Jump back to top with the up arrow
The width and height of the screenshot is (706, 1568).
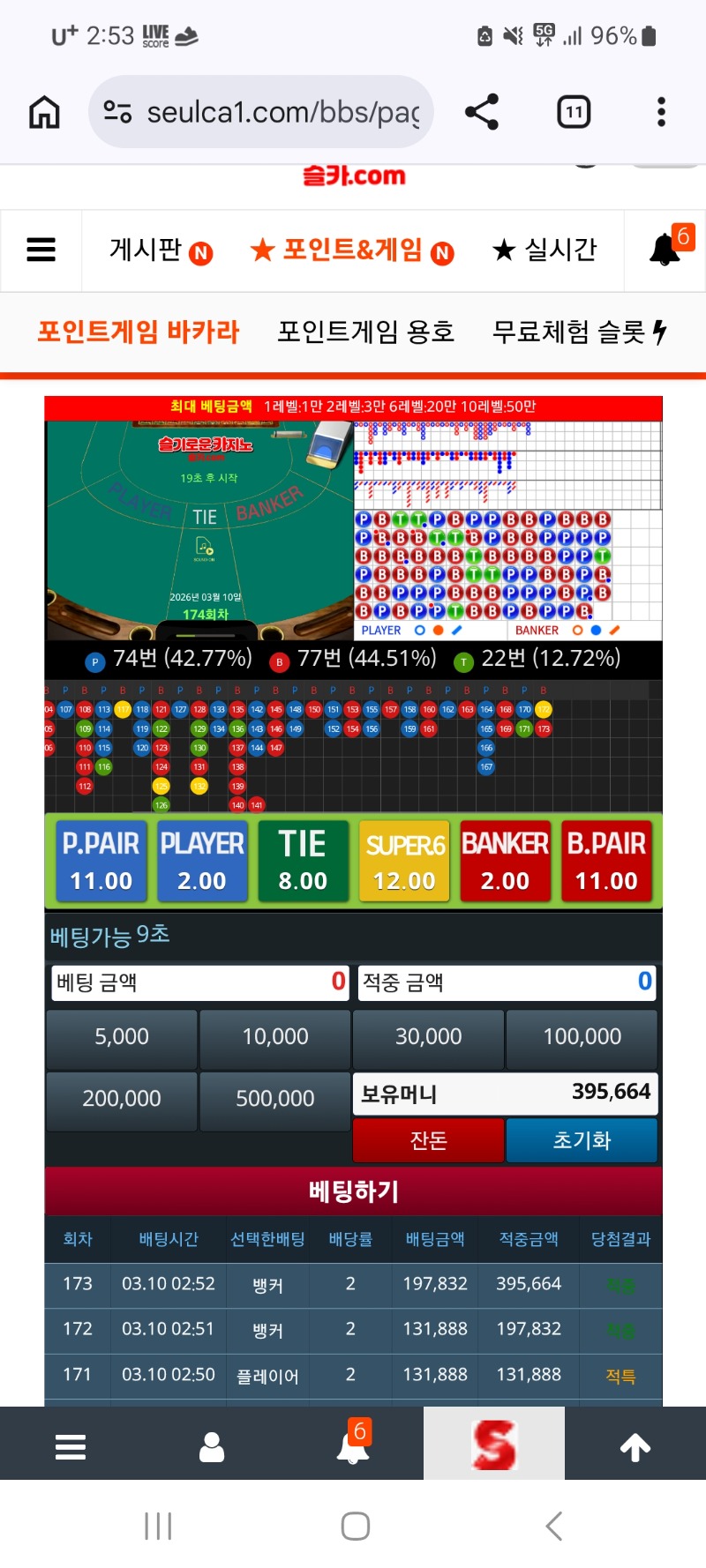[x=635, y=1446]
